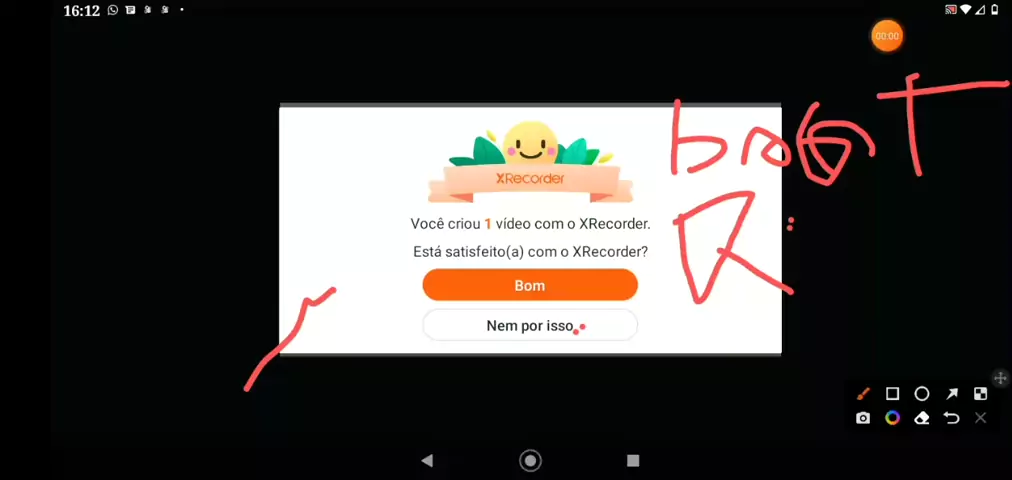Choose Nem por isso in the dialog

click(529, 325)
